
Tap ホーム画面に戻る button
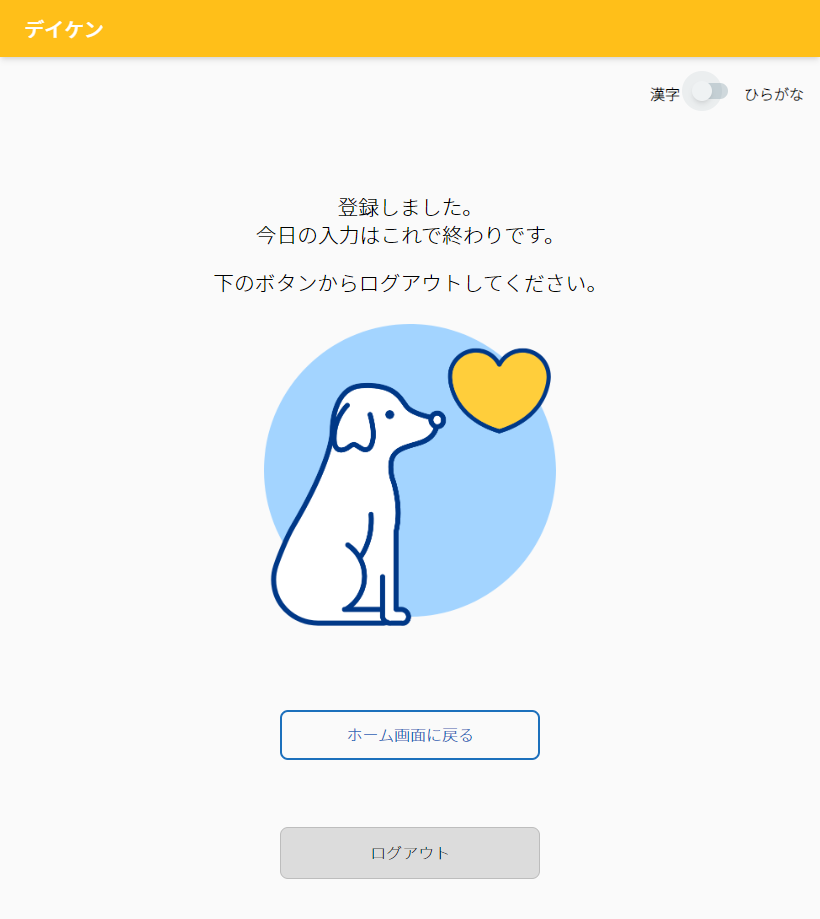tap(410, 735)
